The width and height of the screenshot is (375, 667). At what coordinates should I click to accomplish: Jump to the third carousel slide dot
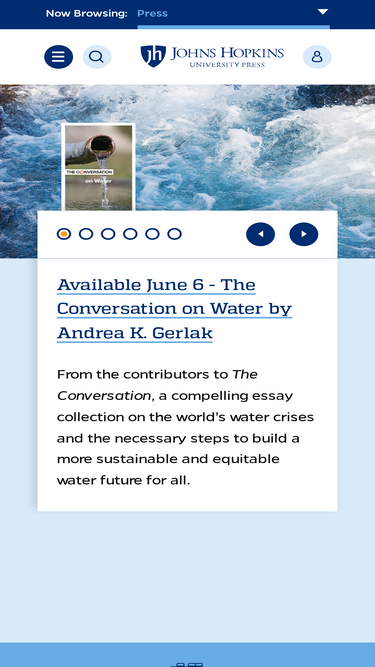click(108, 234)
